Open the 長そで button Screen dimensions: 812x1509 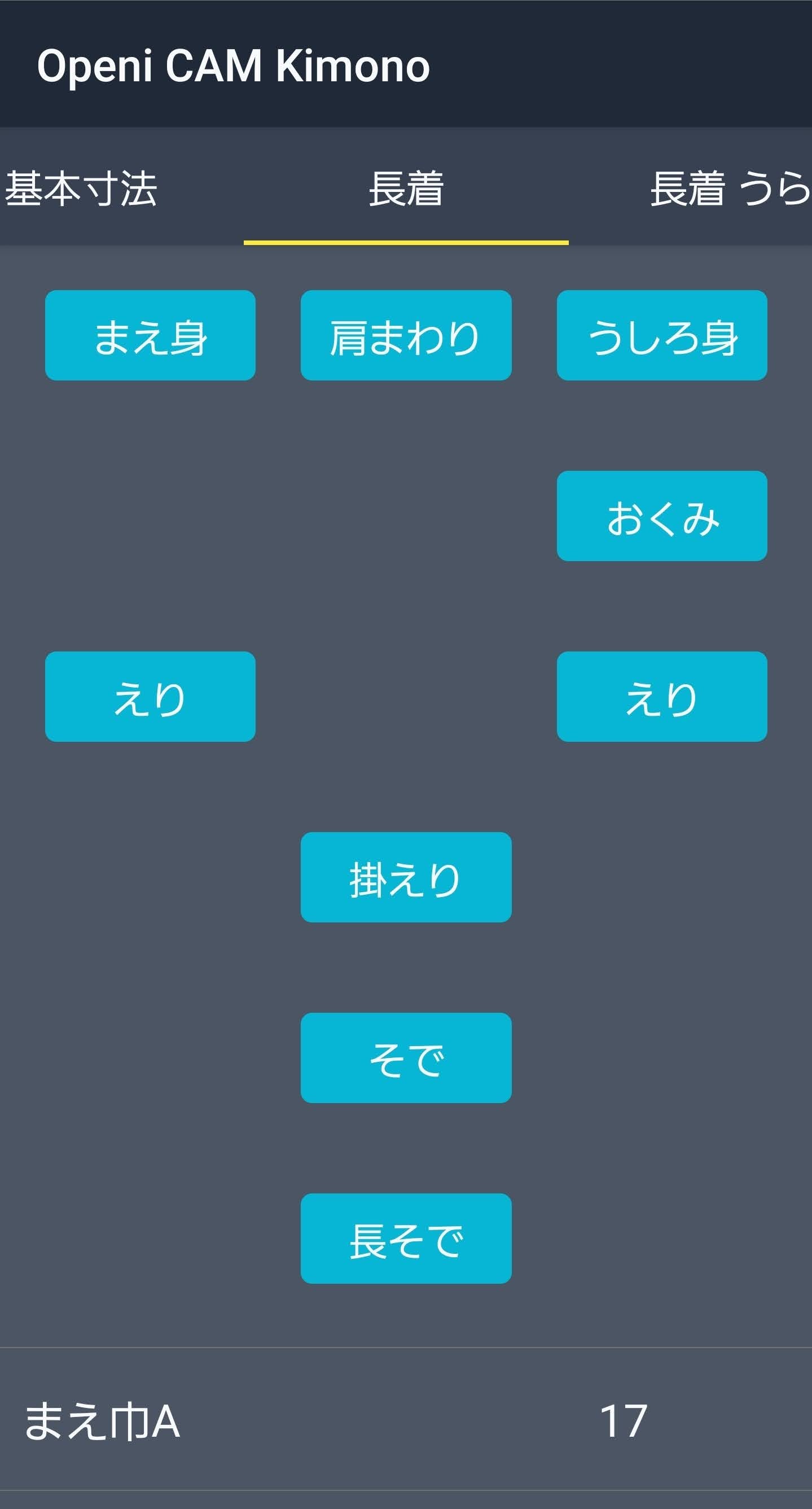point(406,1239)
